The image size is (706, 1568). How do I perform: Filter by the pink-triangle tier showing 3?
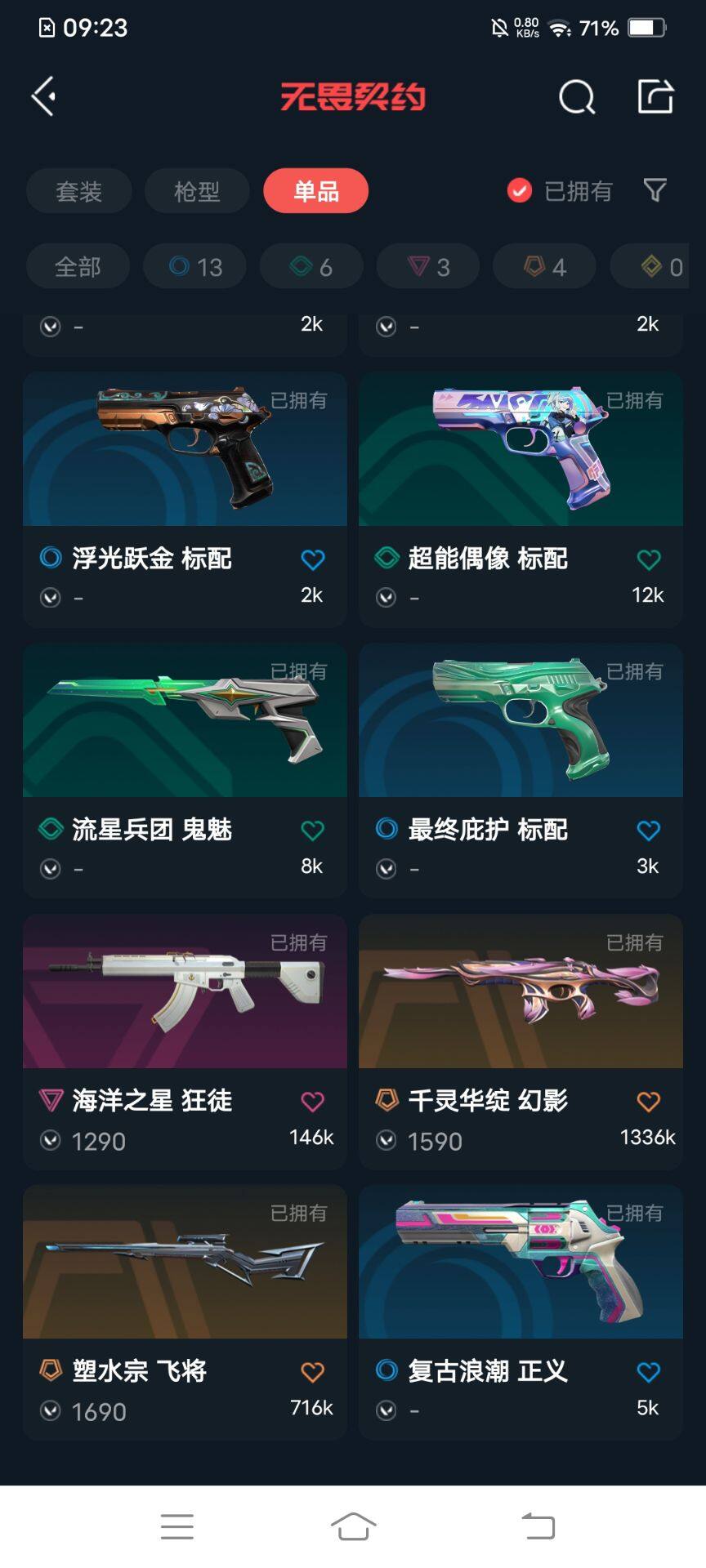tap(428, 266)
